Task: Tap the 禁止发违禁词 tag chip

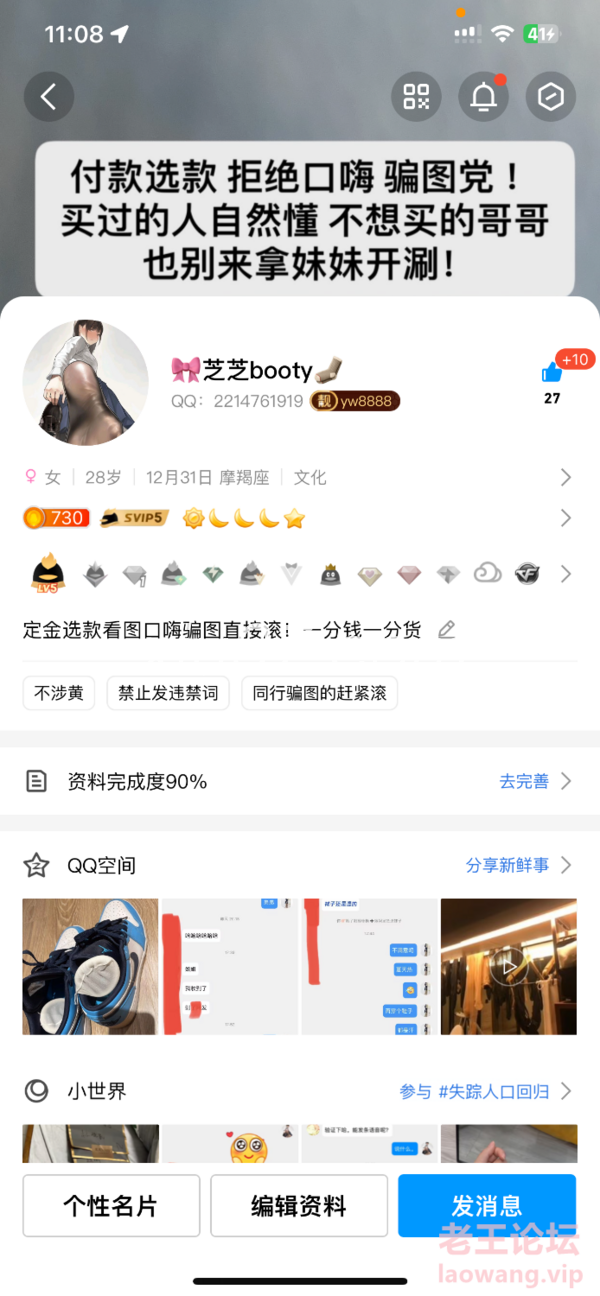Action: tap(168, 693)
